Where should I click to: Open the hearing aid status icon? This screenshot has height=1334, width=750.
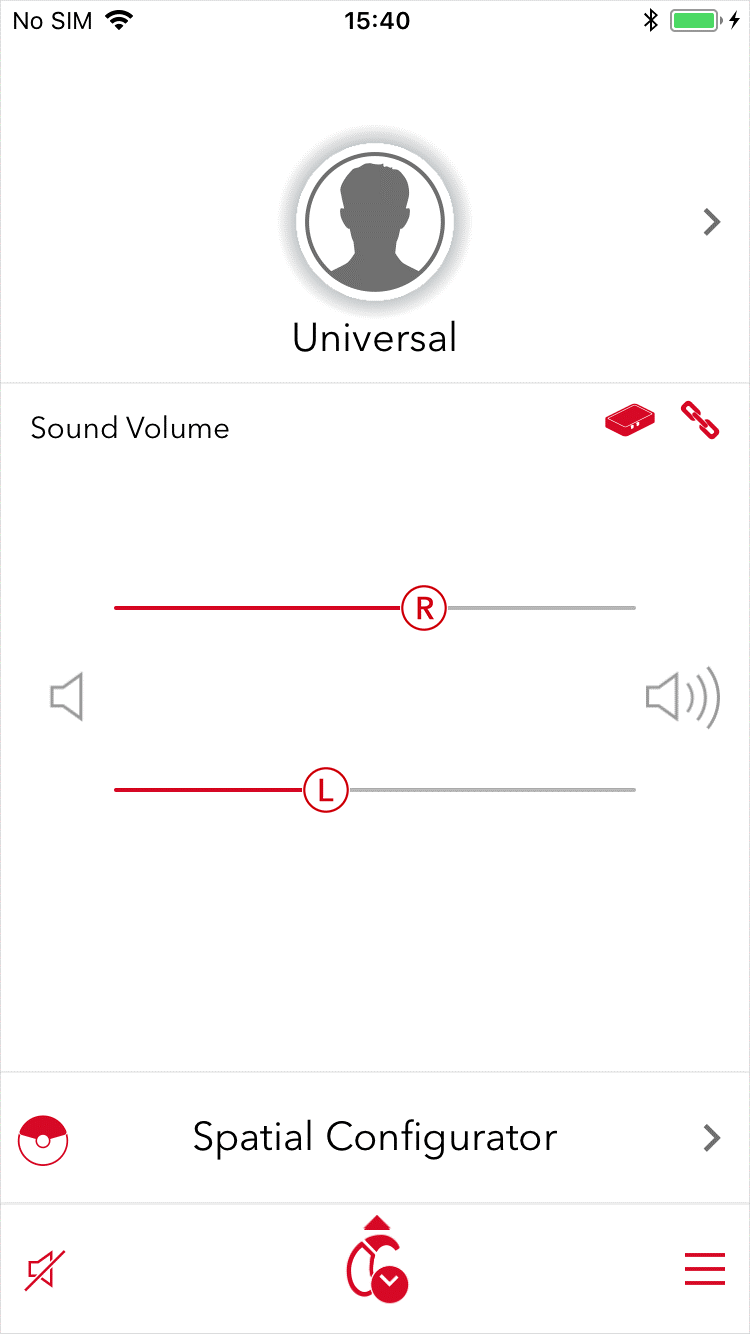click(377, 1262)
